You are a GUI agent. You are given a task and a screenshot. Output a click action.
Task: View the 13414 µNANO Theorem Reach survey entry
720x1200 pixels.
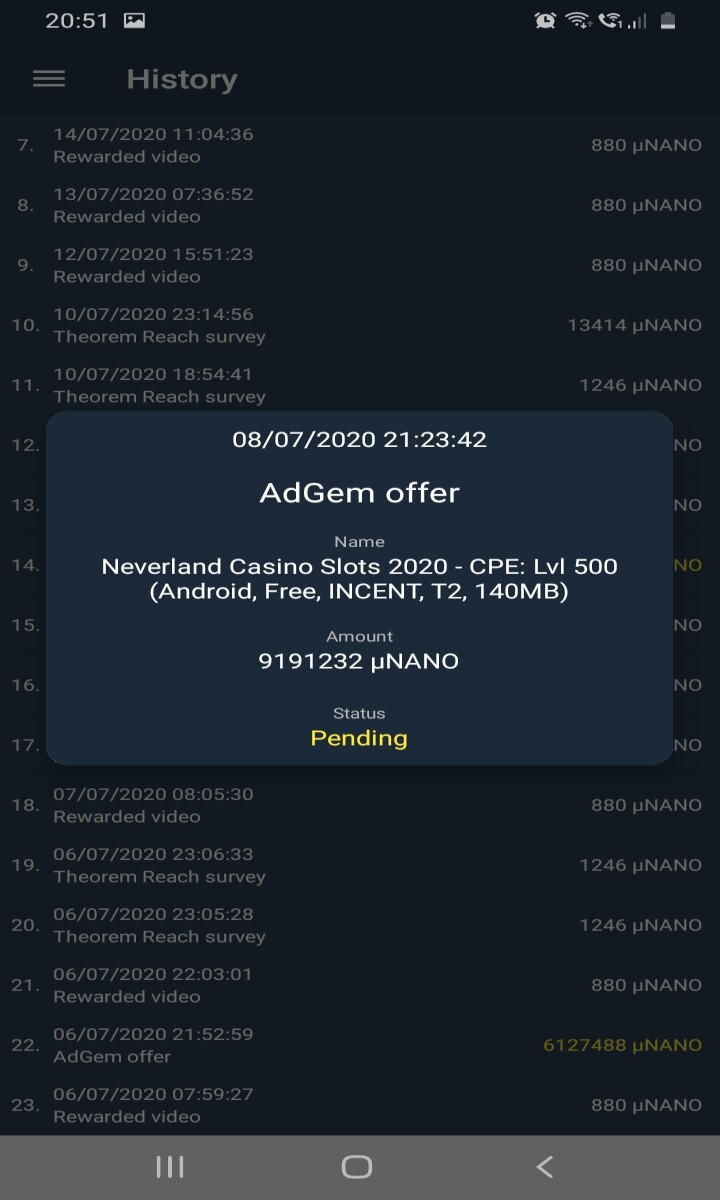360,325
